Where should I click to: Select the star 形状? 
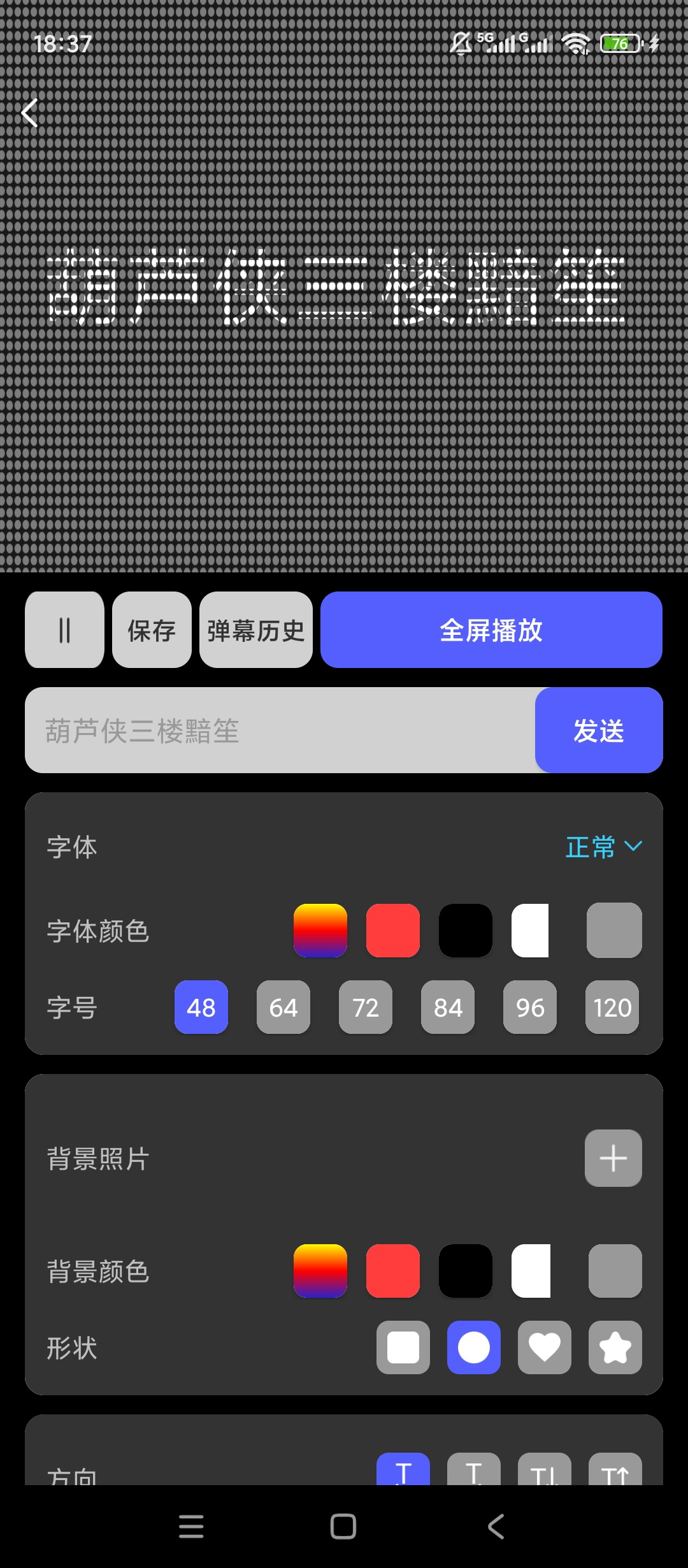tap(615, 1347)
